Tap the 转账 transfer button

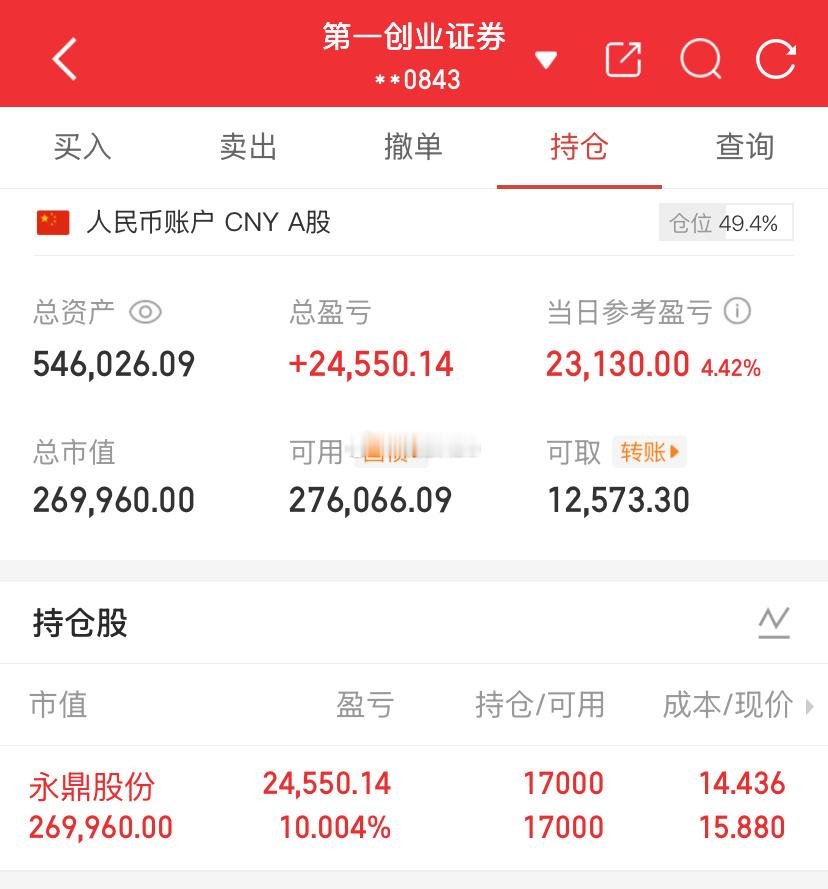(644, 452)
